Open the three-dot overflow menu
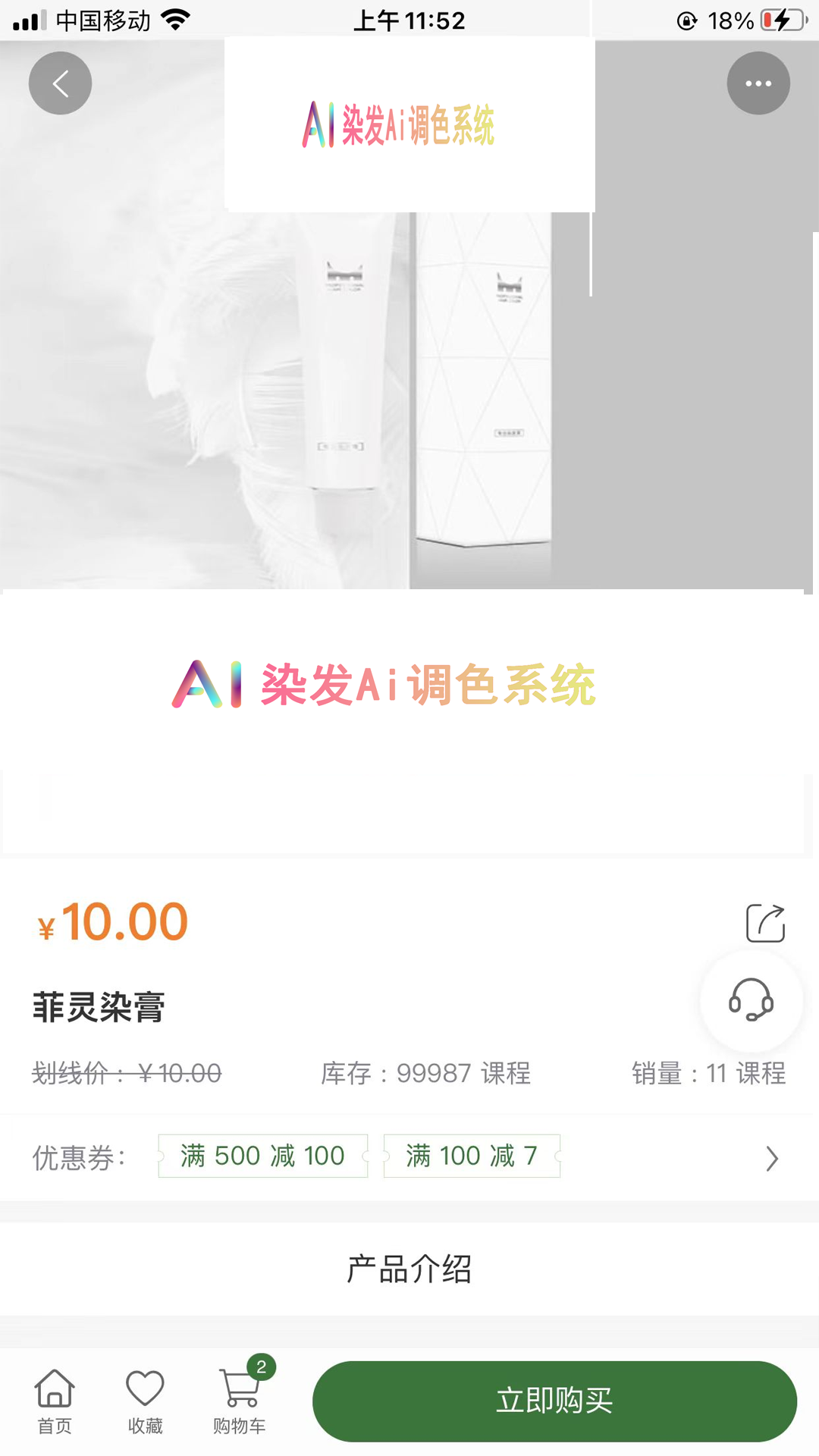819x1456 pixels. click(758, 83)
